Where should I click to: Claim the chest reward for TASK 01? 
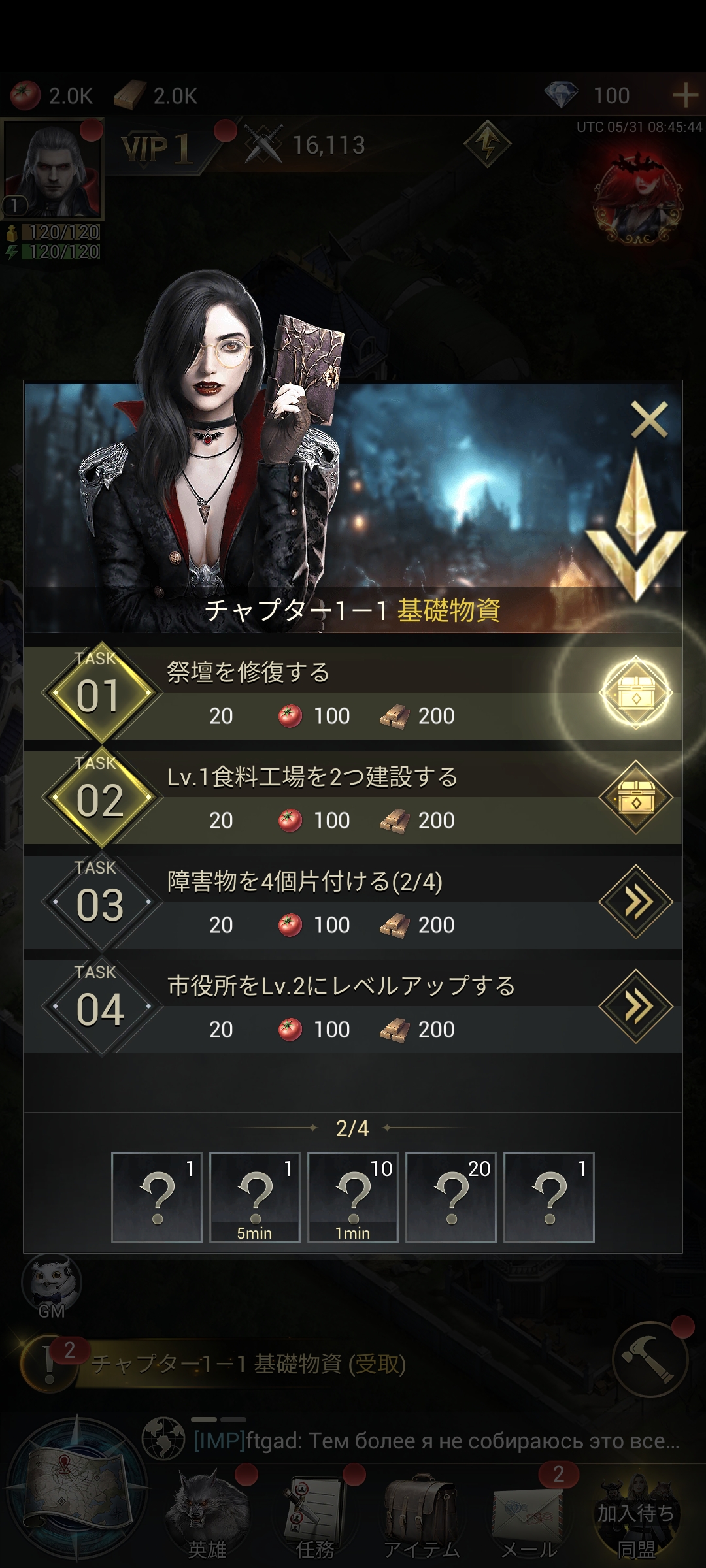[635, 693]
